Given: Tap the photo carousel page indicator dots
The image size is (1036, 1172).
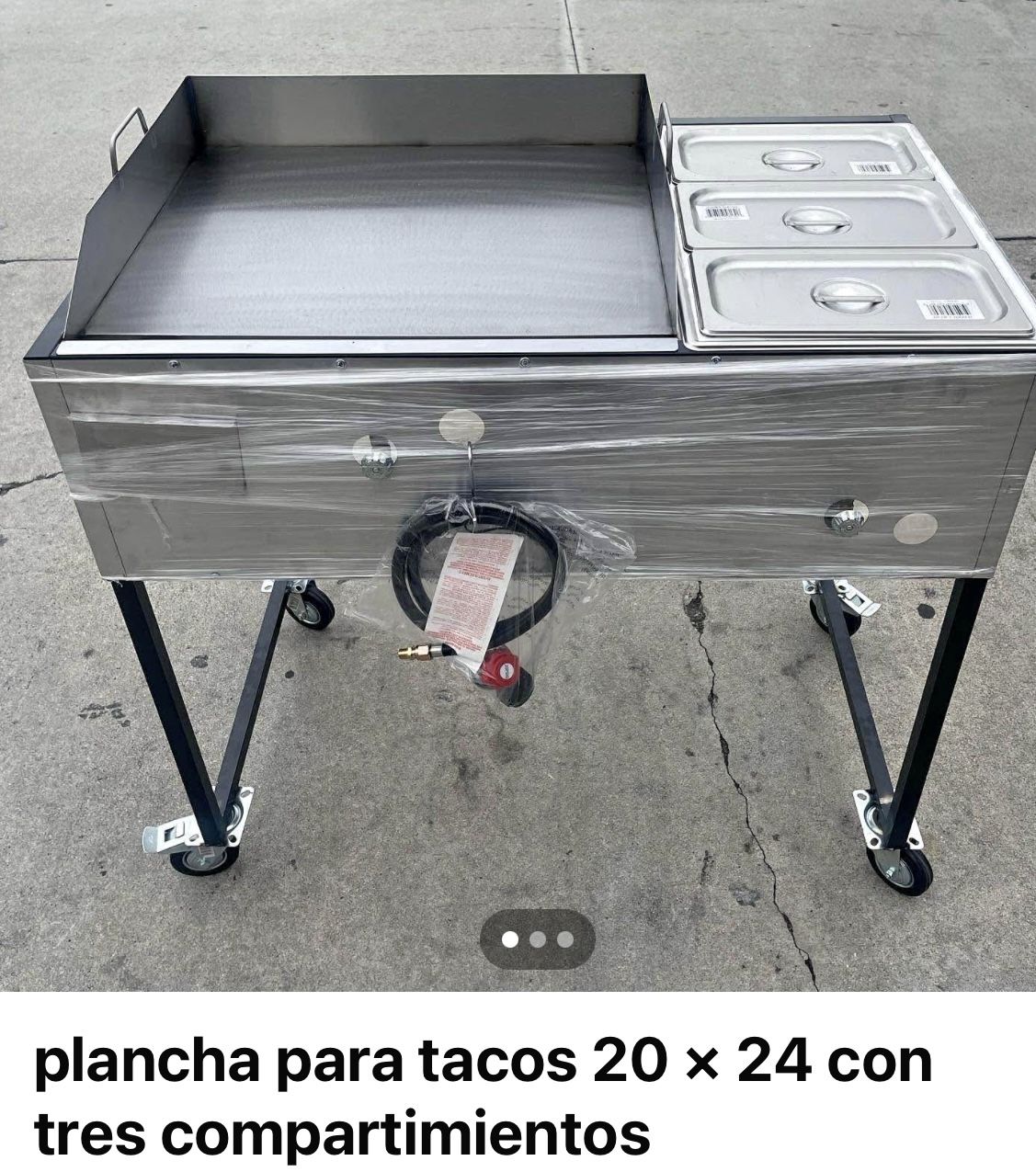Looking at the screenshot, I should point(538,939).
